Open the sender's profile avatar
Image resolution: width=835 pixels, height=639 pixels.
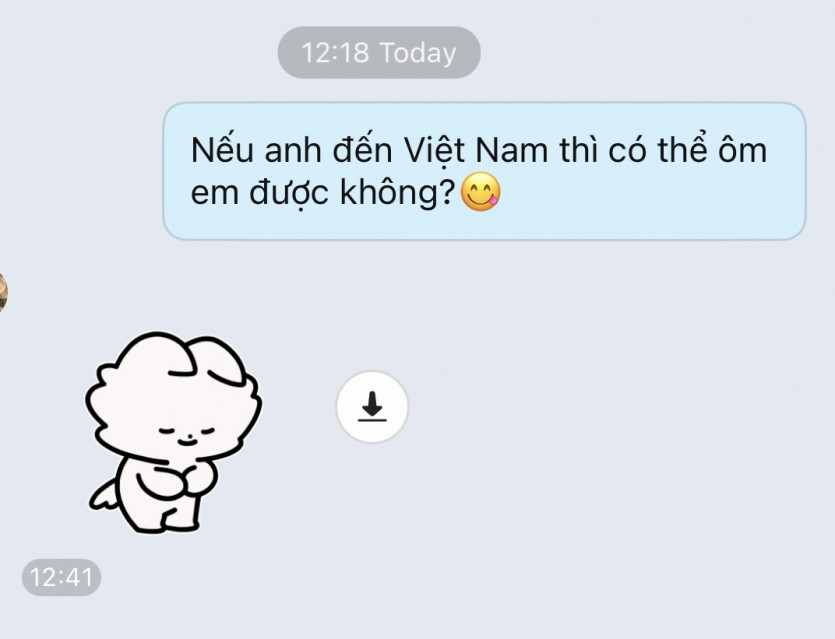pos(3,291)
